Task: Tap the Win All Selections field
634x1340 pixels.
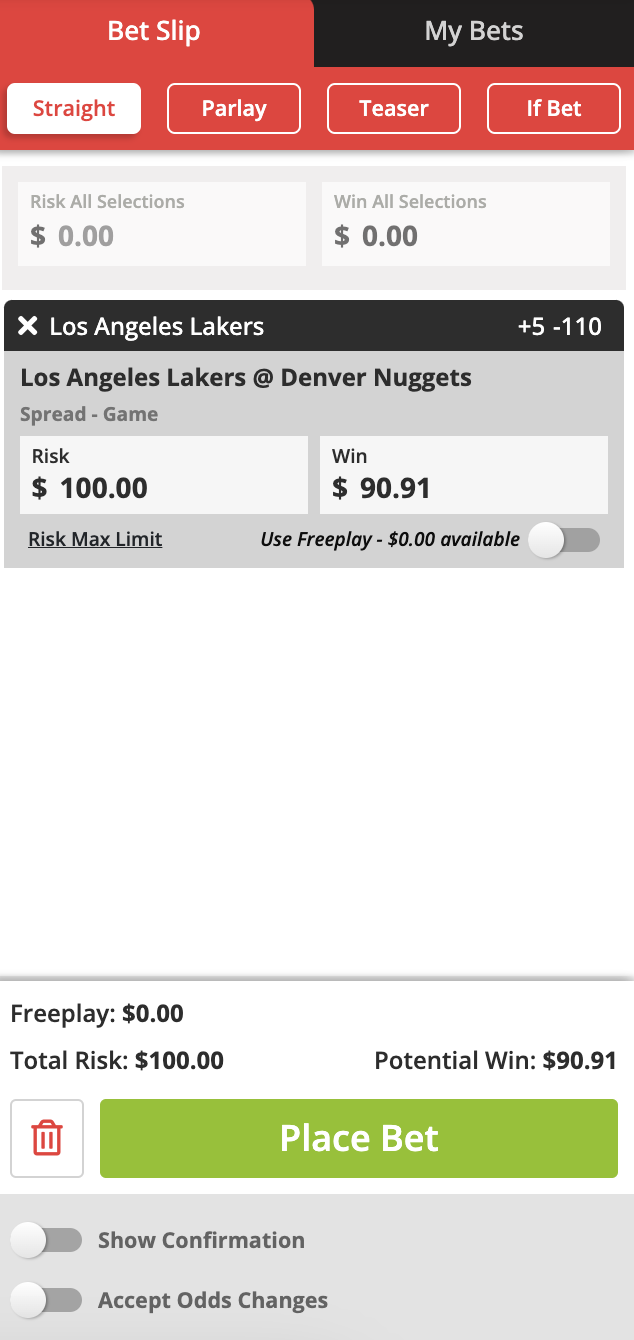Action: click(x=466, y=224)
